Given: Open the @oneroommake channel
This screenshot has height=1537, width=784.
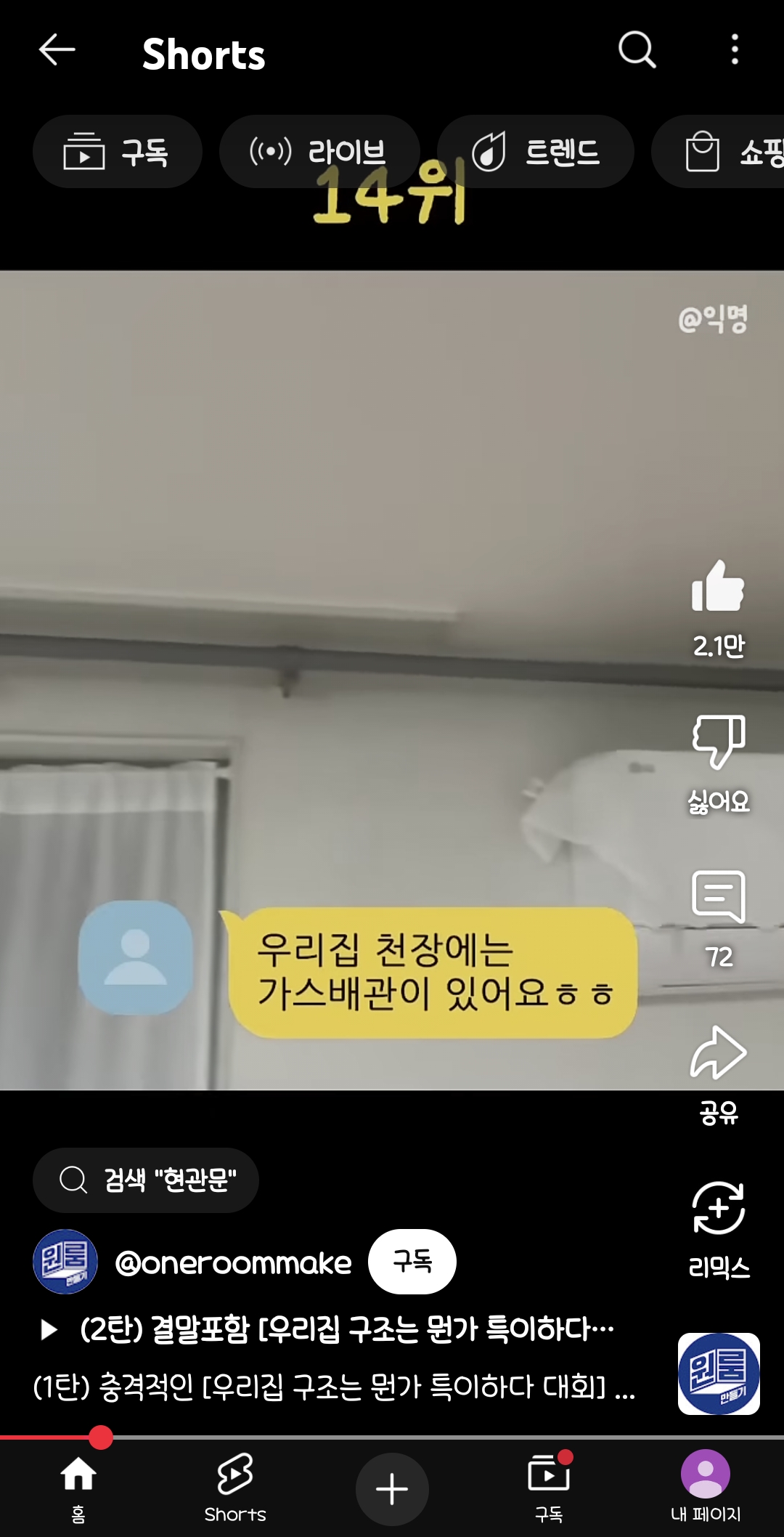Looking at the screenshot, I should click(233, 1262).
